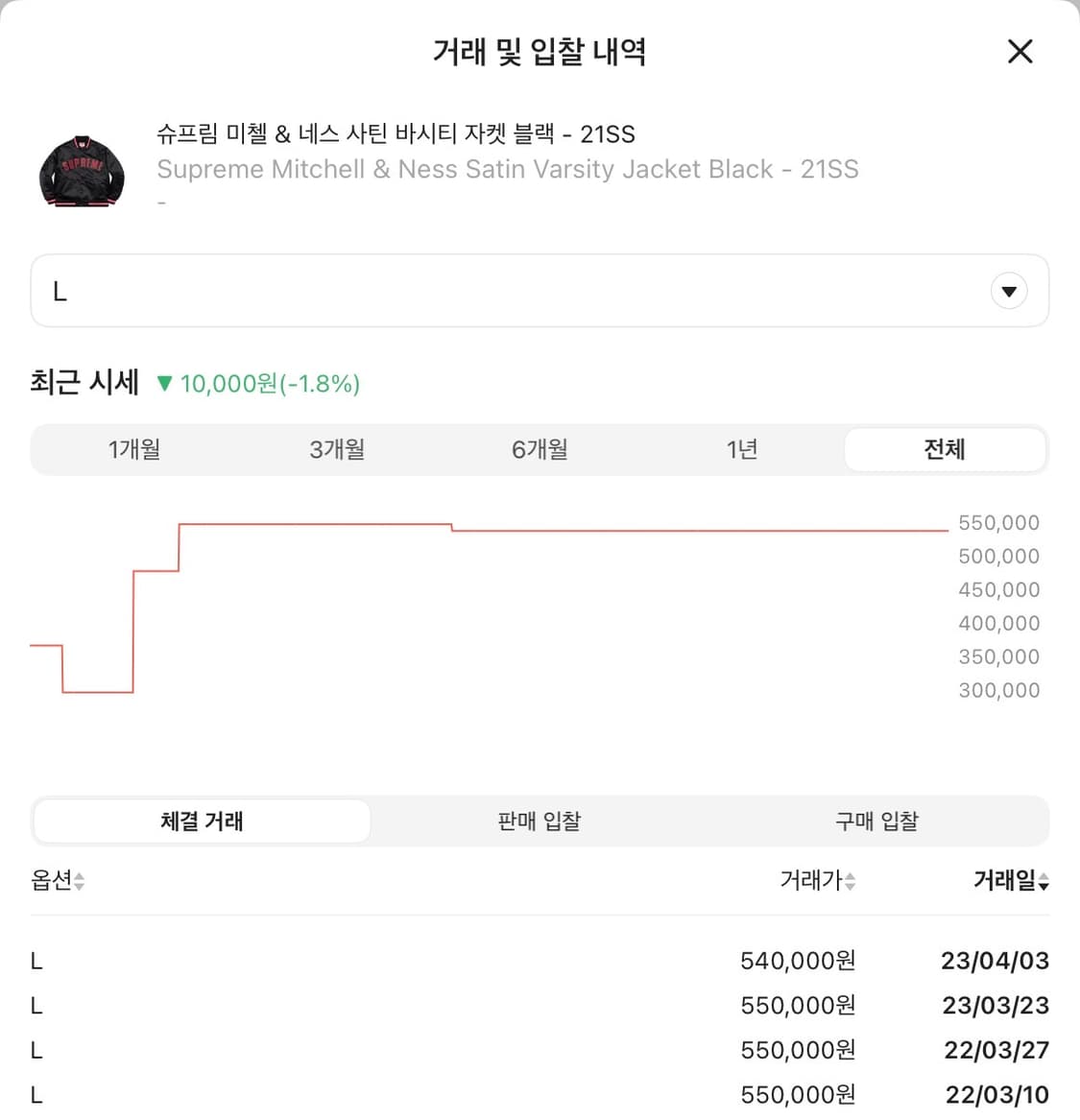The width and height of the screenshot is (1080, 1120).
Task: Switch to the 1개월 chart period
Action: 133,449
